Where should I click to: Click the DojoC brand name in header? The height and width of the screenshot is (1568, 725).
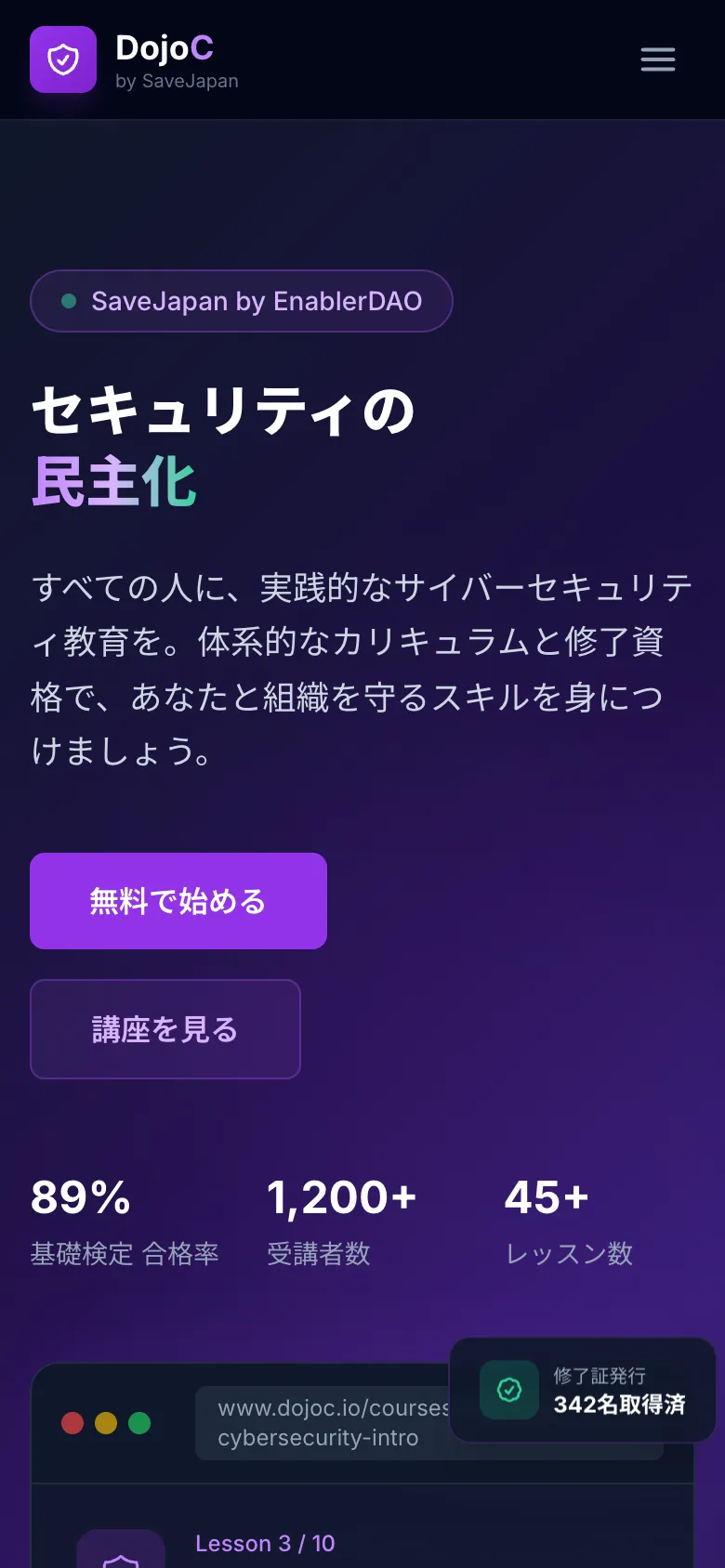pos(165,49)
